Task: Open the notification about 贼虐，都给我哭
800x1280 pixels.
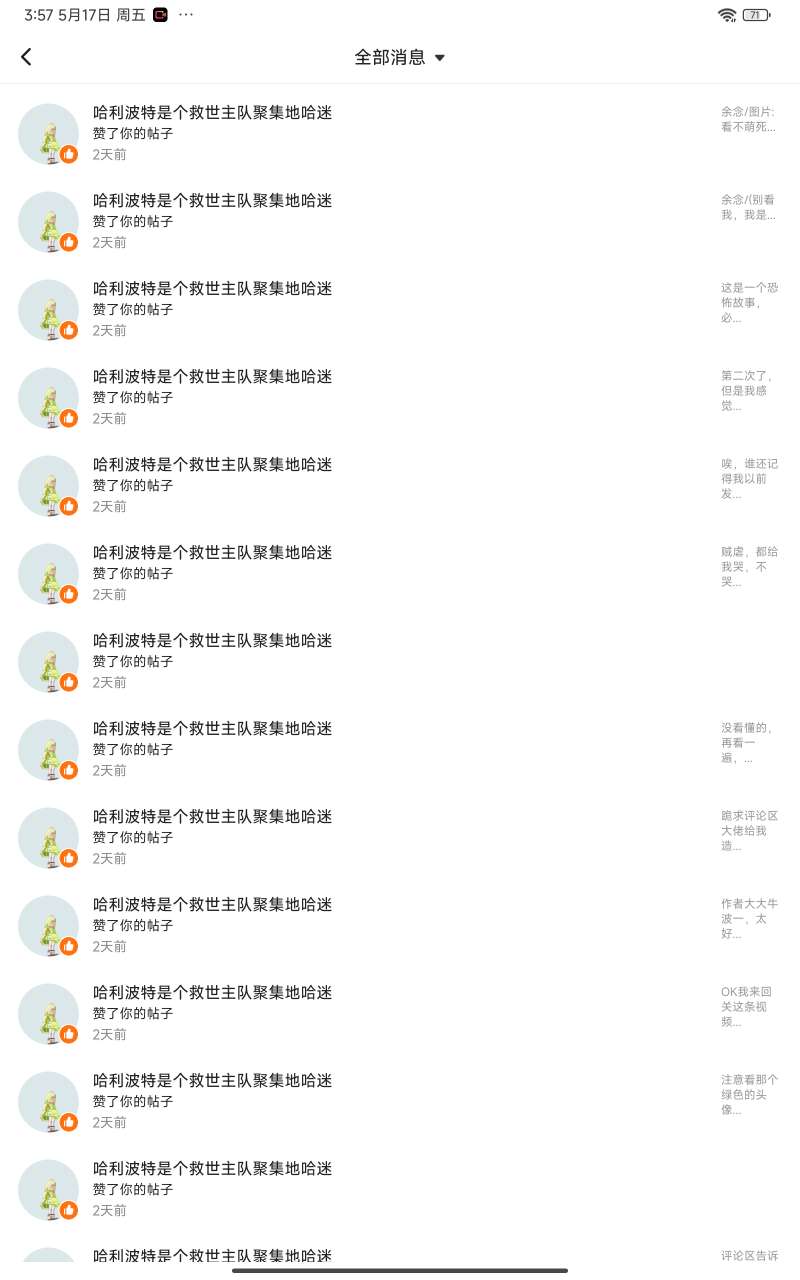Action: point(400,573)
